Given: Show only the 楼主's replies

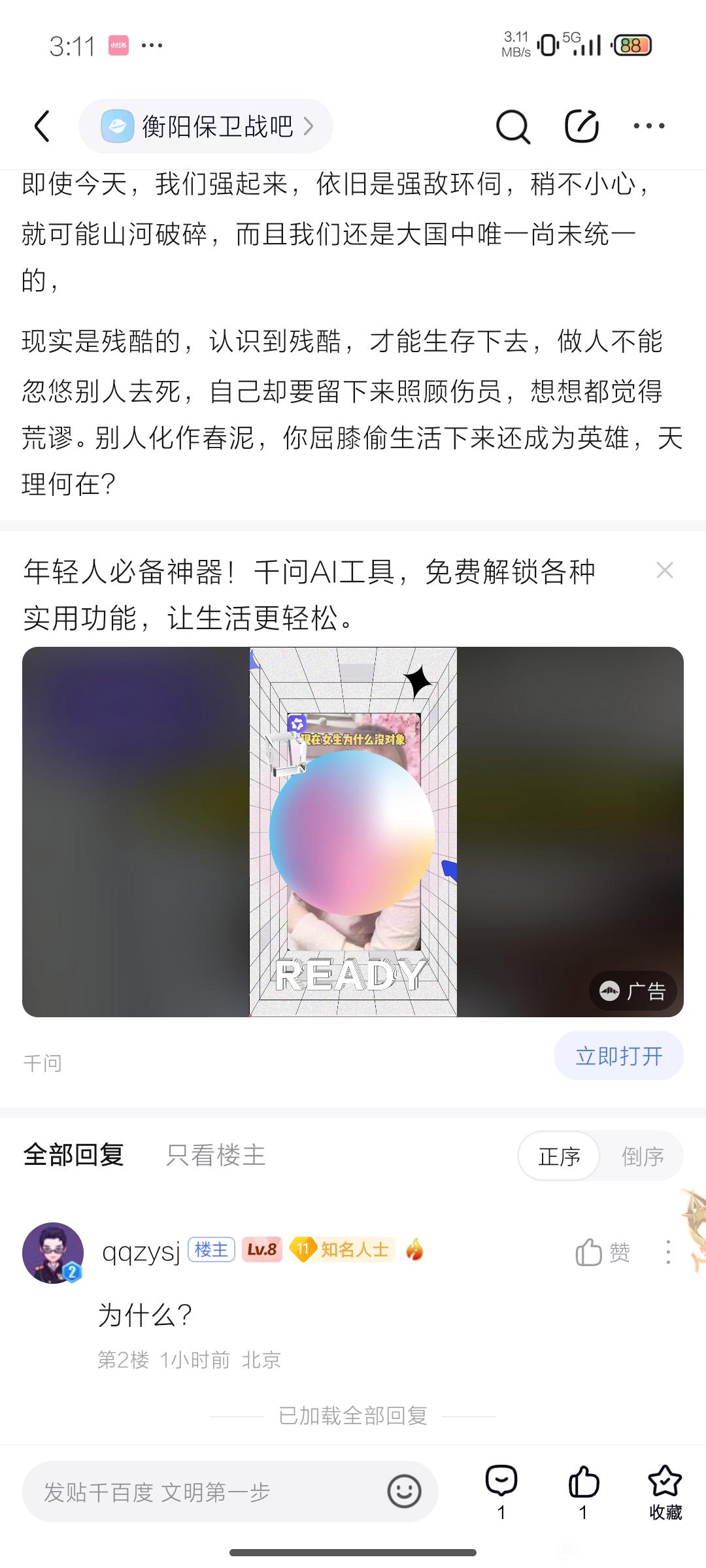Looking at the screenshot, I should point(216,1155).
